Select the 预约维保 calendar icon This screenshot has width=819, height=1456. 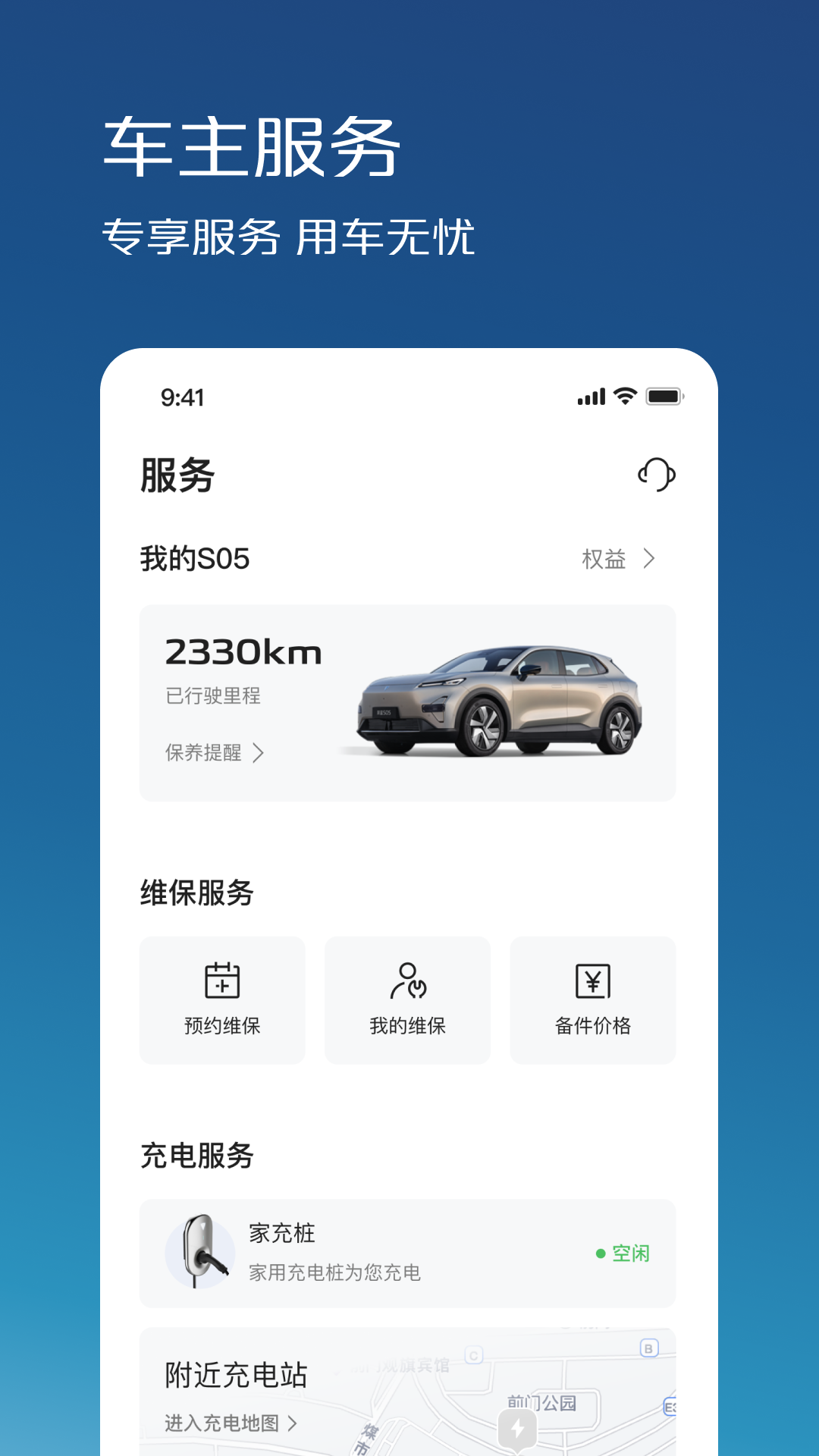[223, 983]
